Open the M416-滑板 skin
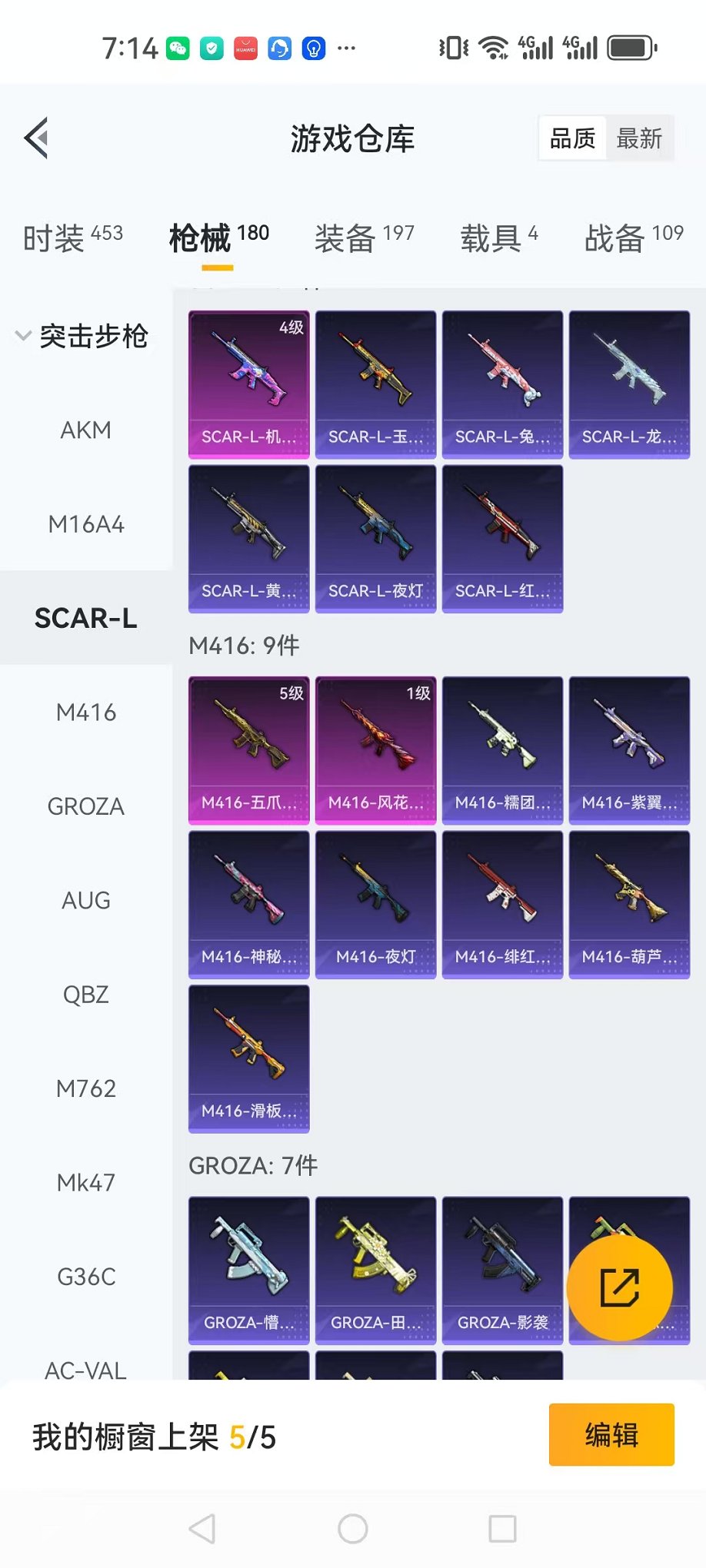 coord(248,1058)
